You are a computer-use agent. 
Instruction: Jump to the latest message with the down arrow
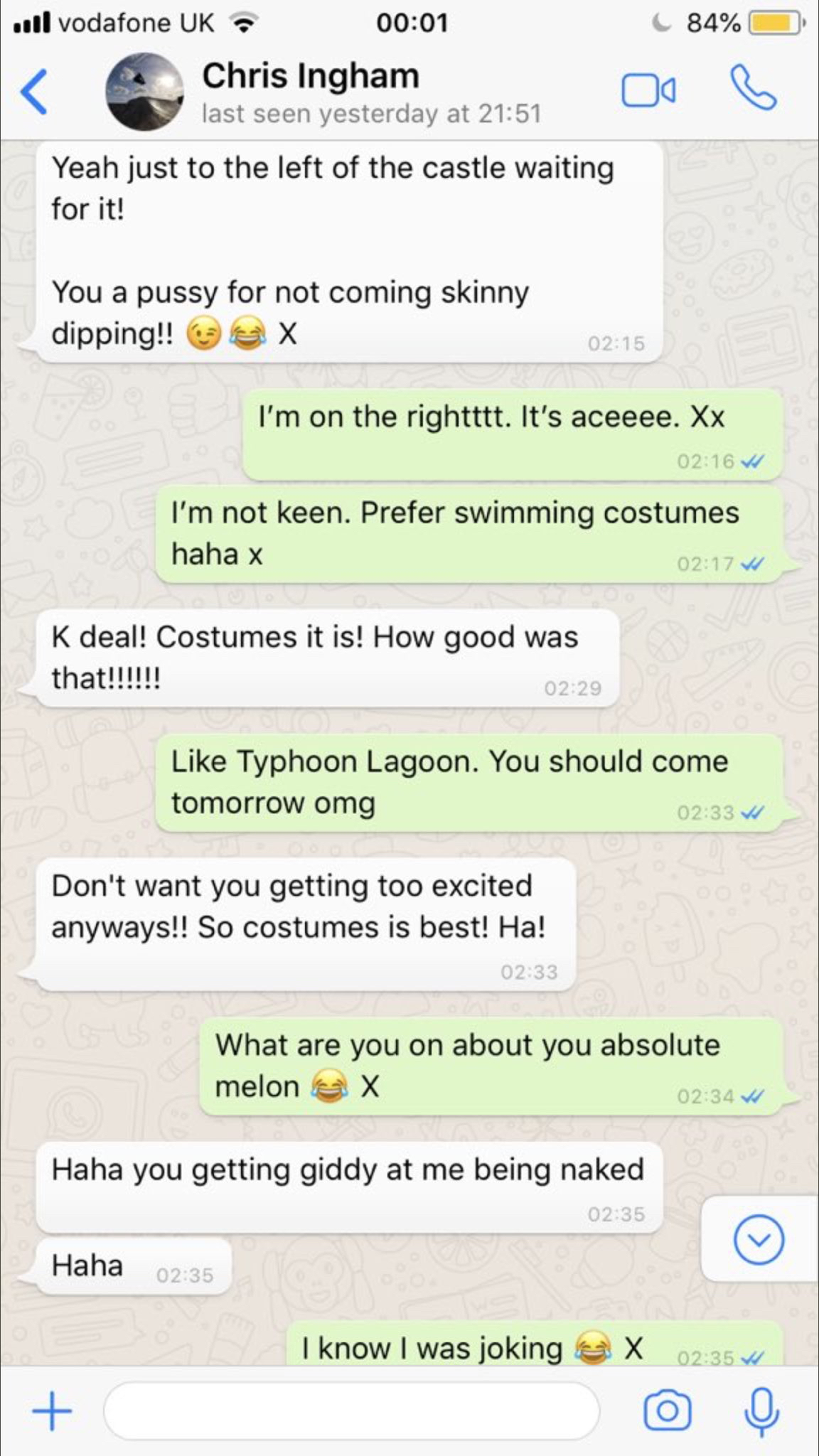[758, 1241]
